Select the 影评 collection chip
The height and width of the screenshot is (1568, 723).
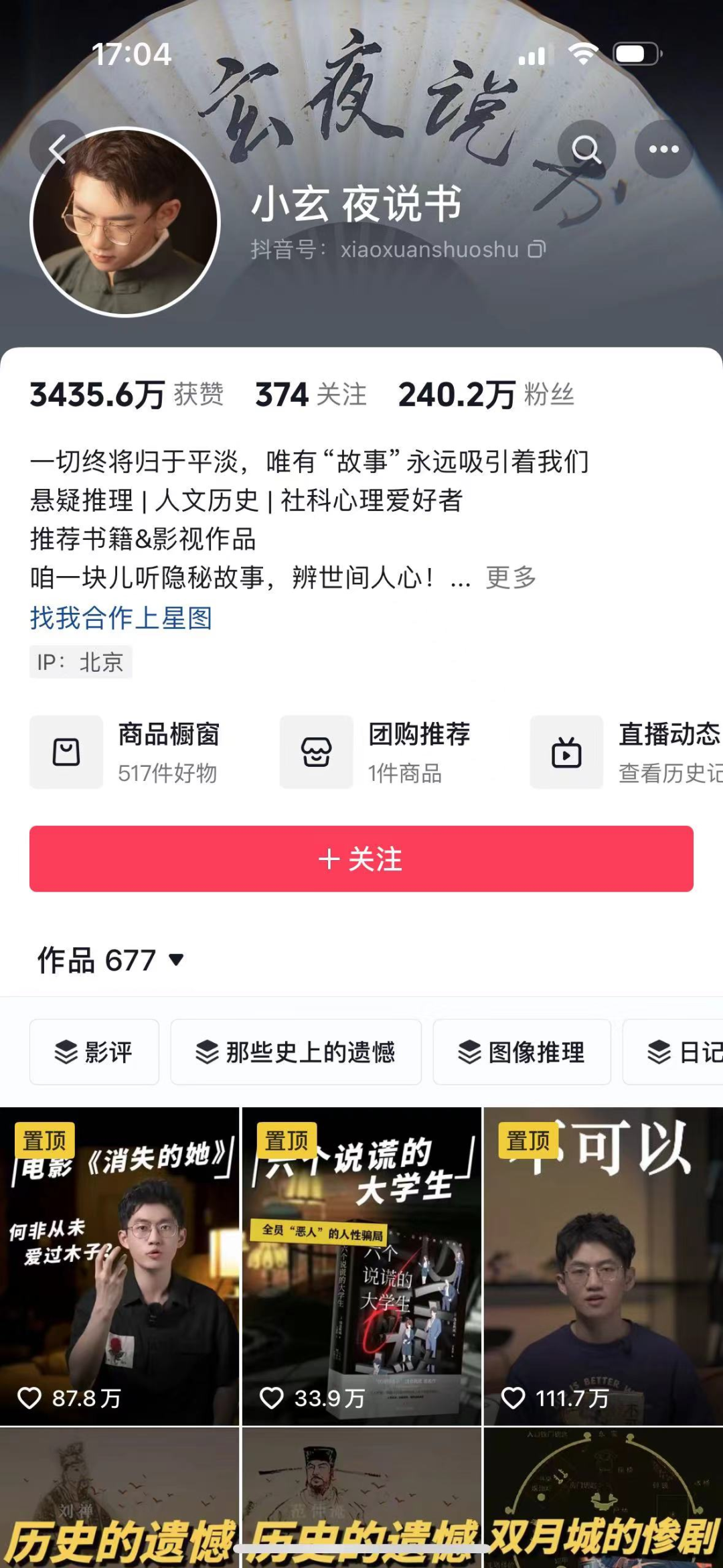tap(94, 1052)
